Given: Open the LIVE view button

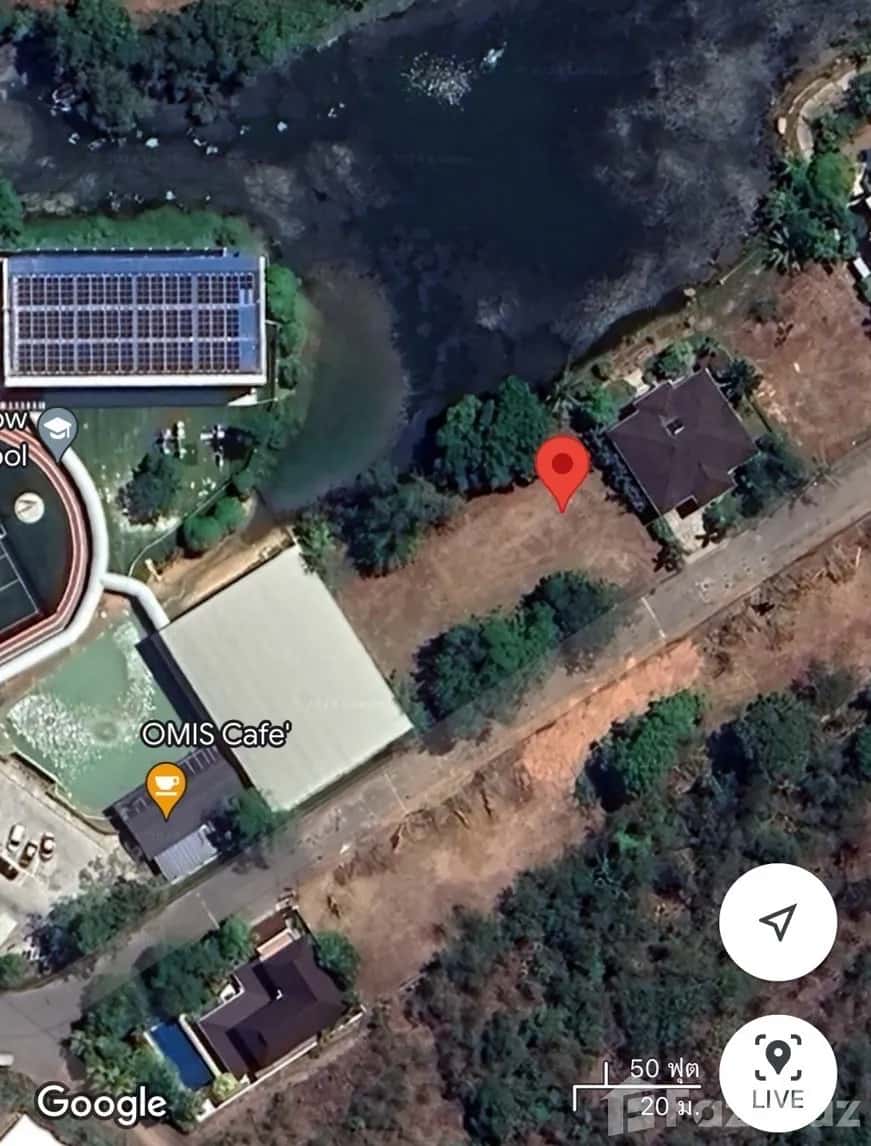Looking at the screenshot, I should pyautogui.click(x=777, y=1073).
